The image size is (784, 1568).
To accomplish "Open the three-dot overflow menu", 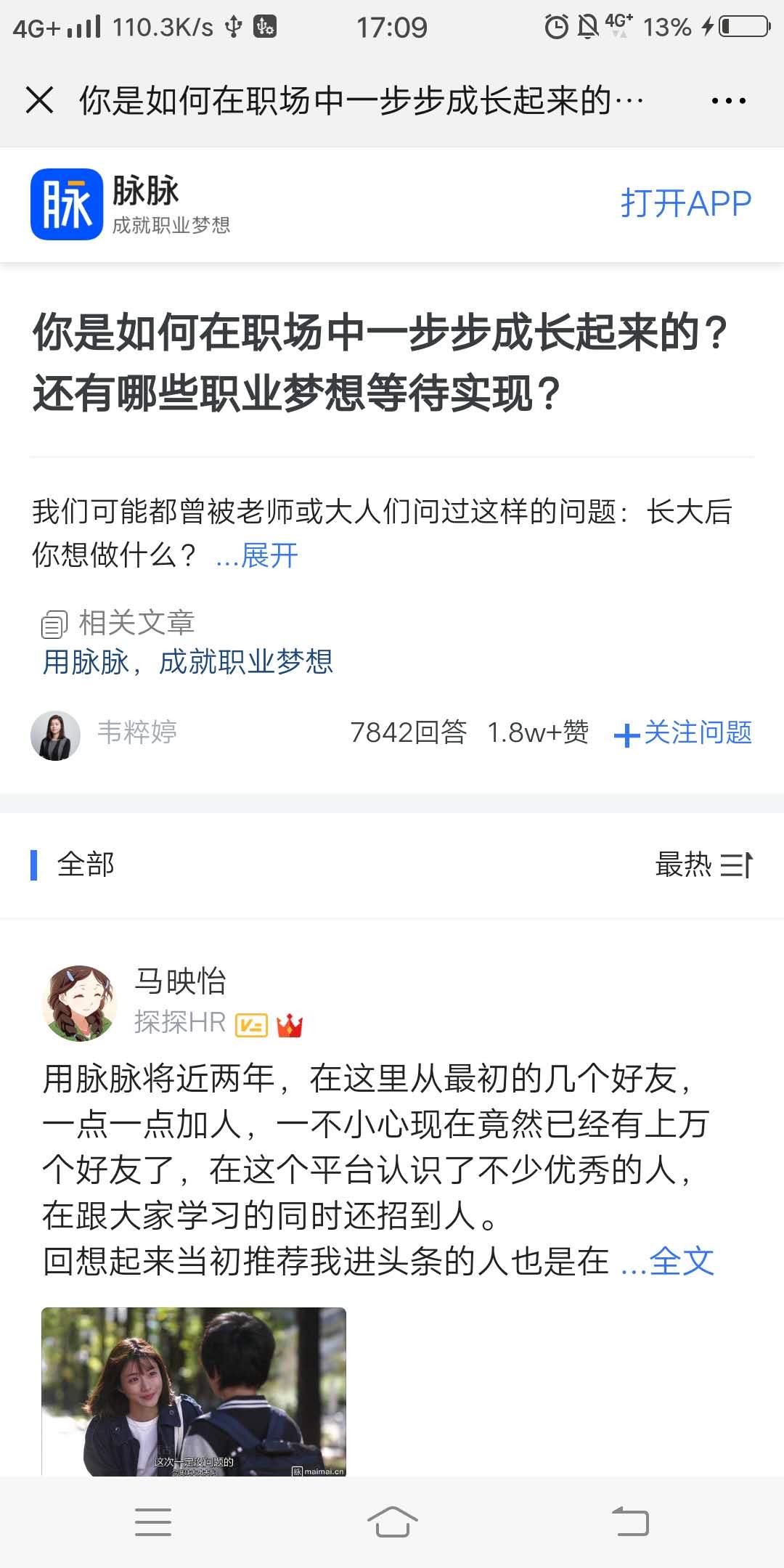I will [729, 101].
